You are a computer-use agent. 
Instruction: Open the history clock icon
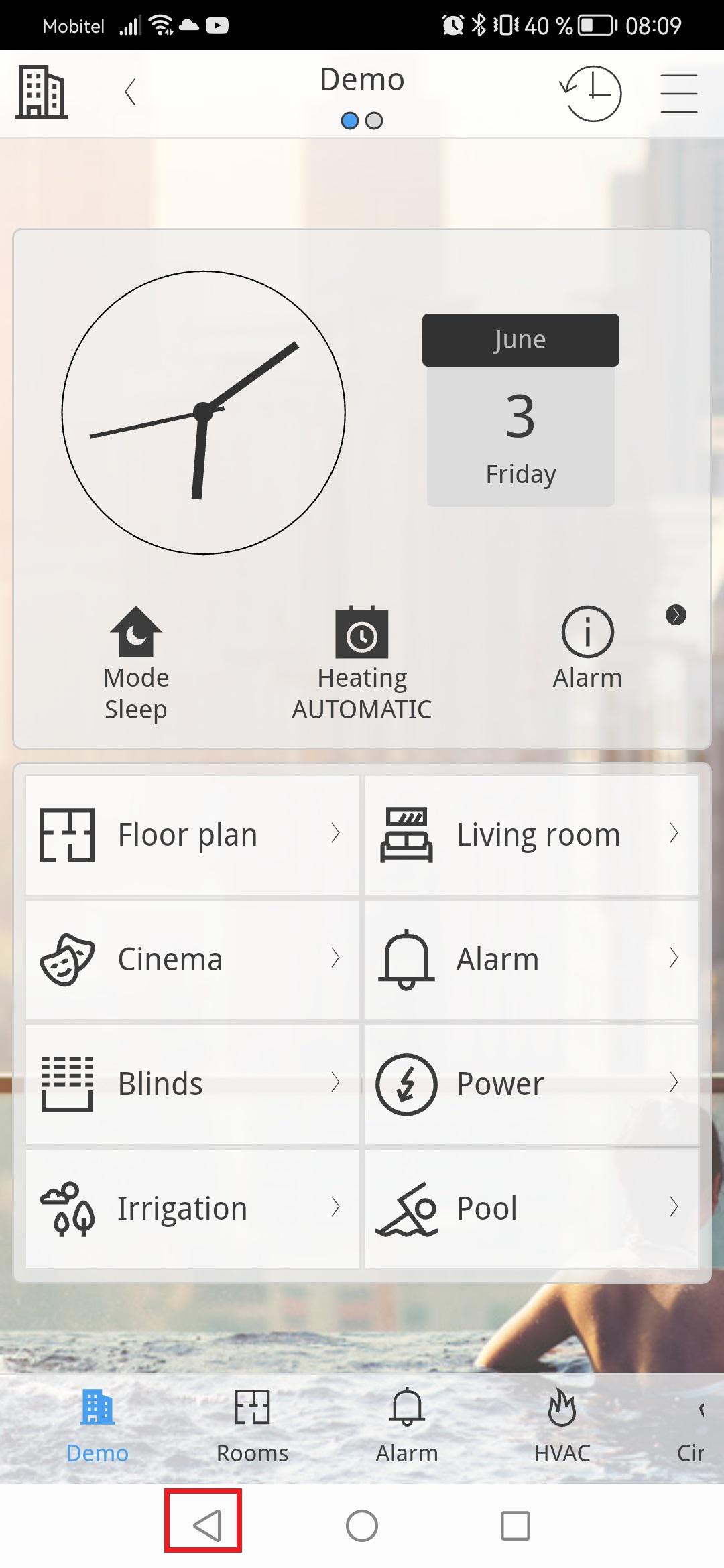point(591,93)
